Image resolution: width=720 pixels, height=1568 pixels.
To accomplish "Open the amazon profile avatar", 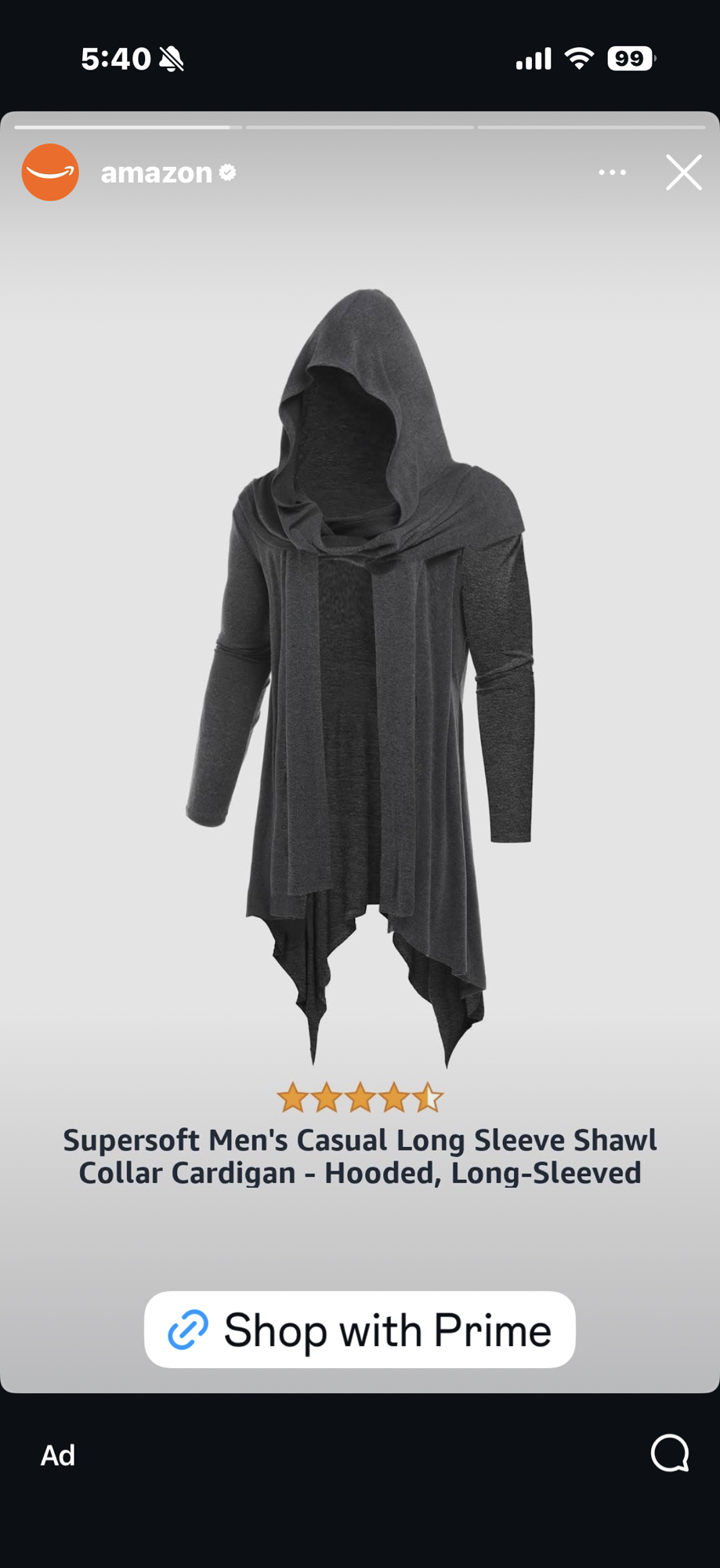I will pyautogui.click(x=50, y=172).
